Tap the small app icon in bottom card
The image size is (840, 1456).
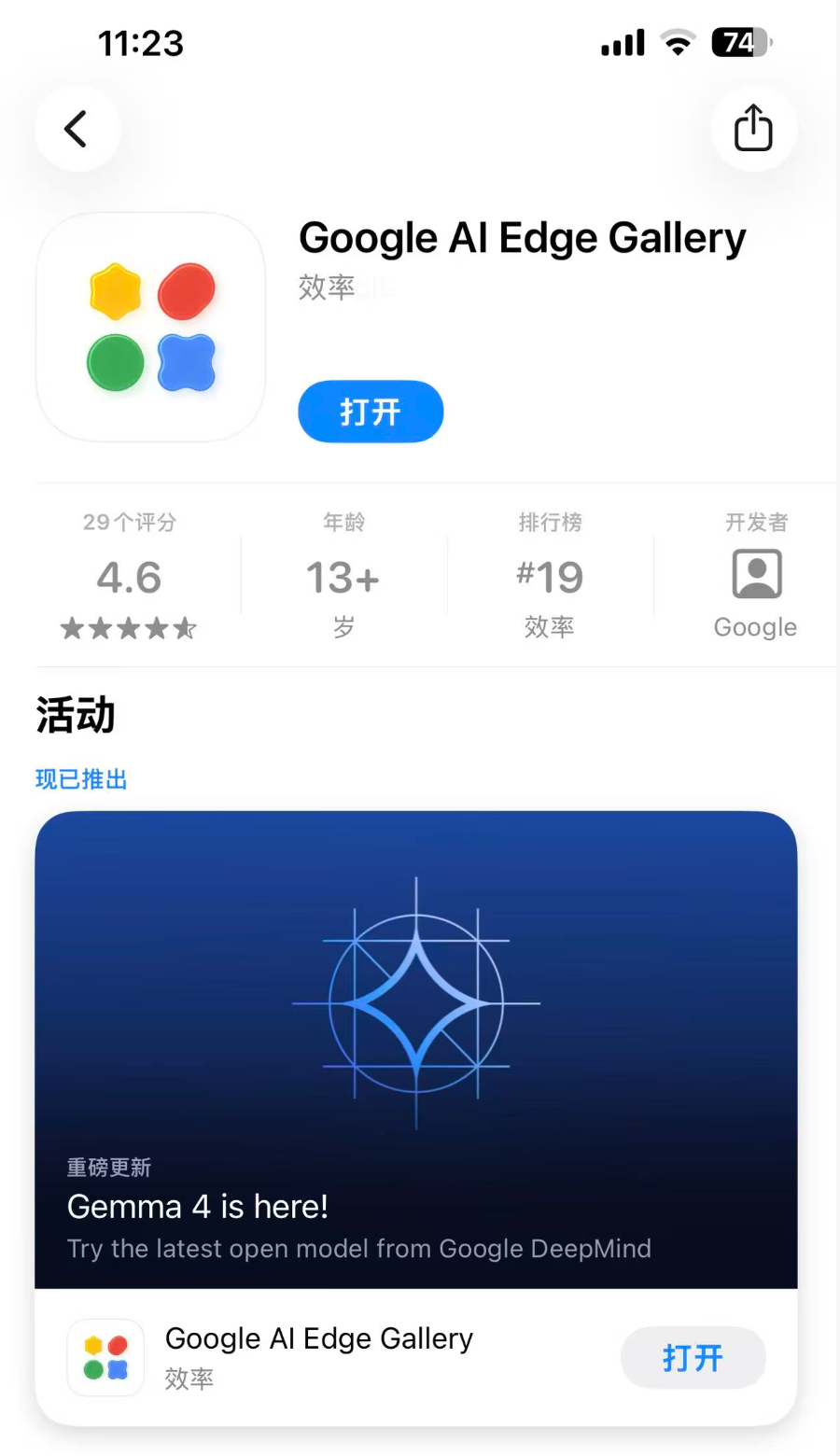click(x=105, y=1358)
